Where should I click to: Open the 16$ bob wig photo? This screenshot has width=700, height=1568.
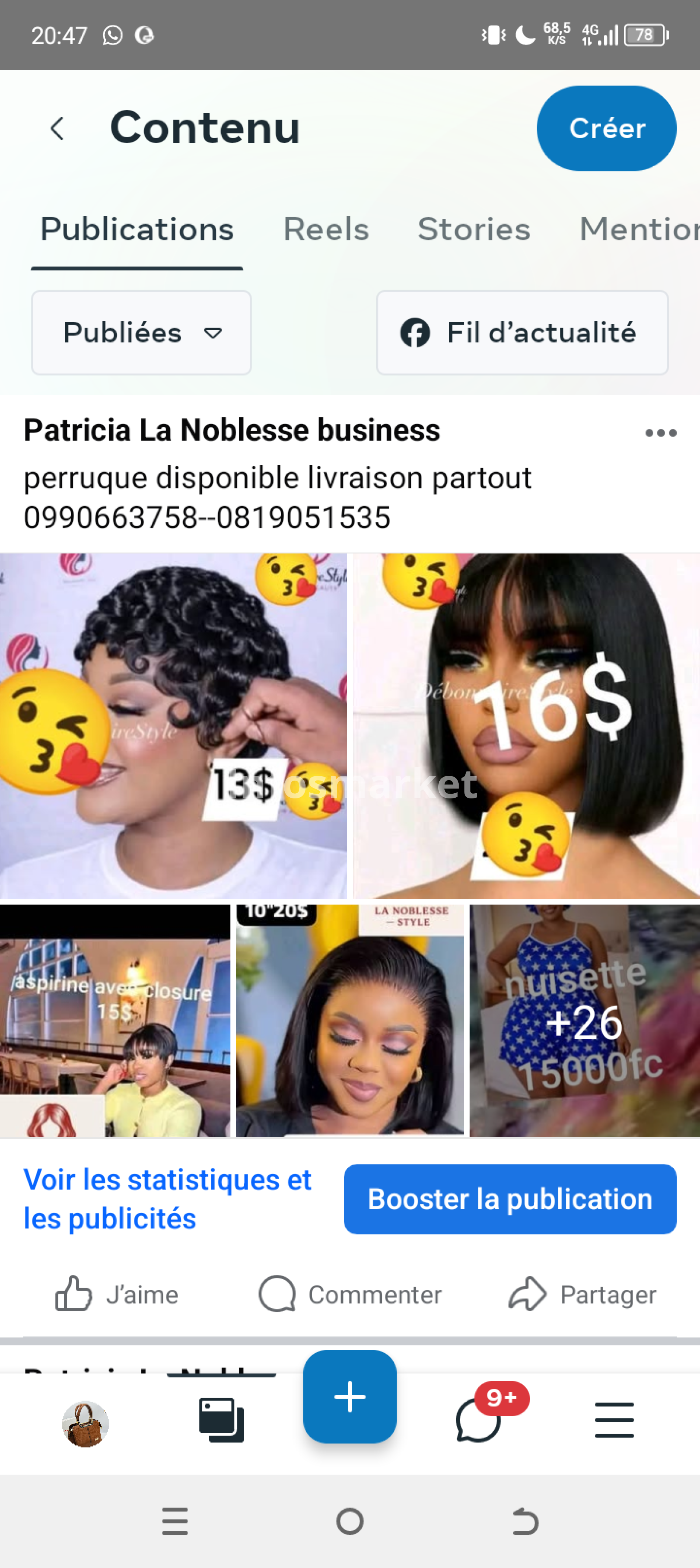[x=526, y=725]
